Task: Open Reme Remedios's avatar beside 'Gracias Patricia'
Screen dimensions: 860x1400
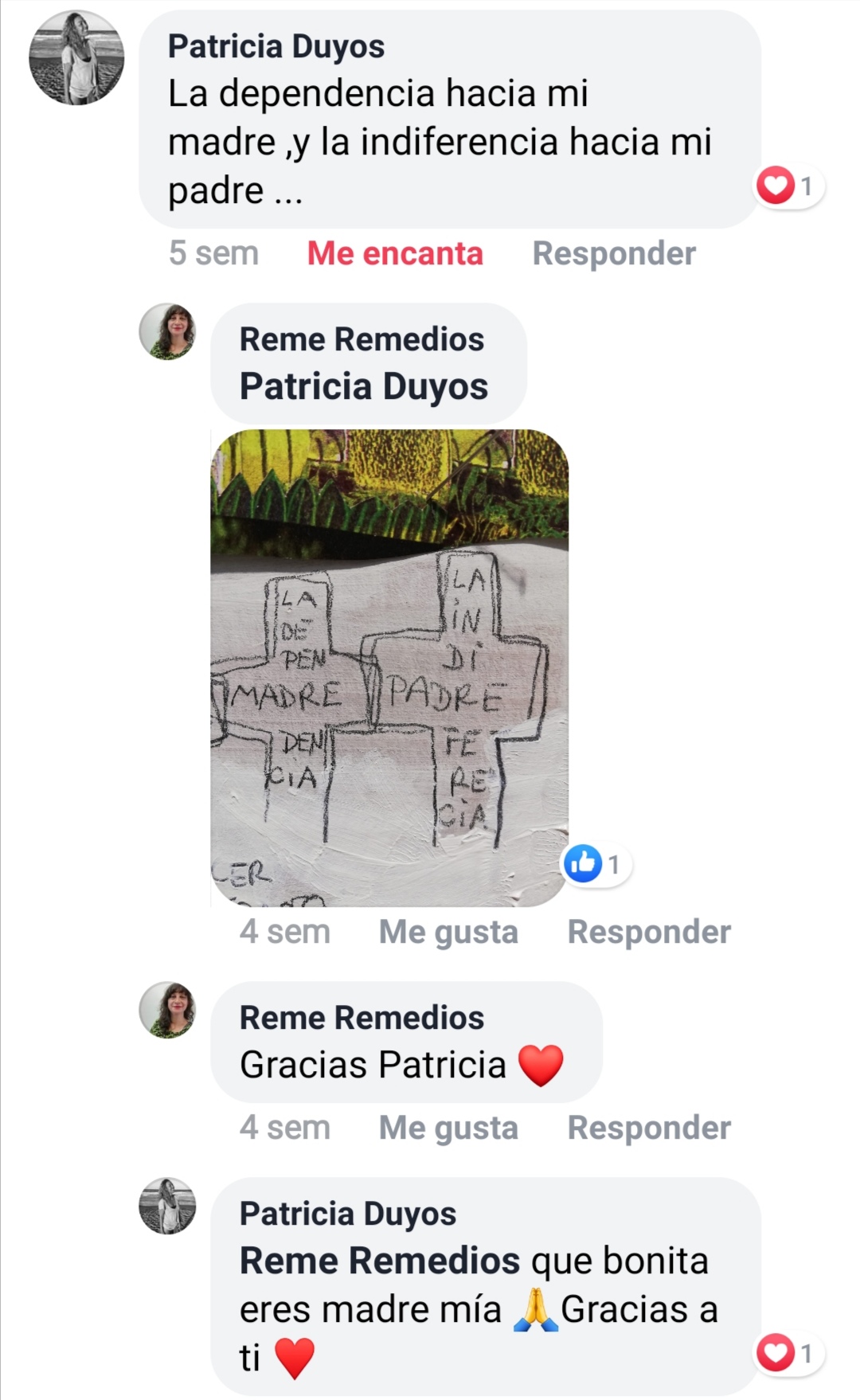Action: (167, 1010)
